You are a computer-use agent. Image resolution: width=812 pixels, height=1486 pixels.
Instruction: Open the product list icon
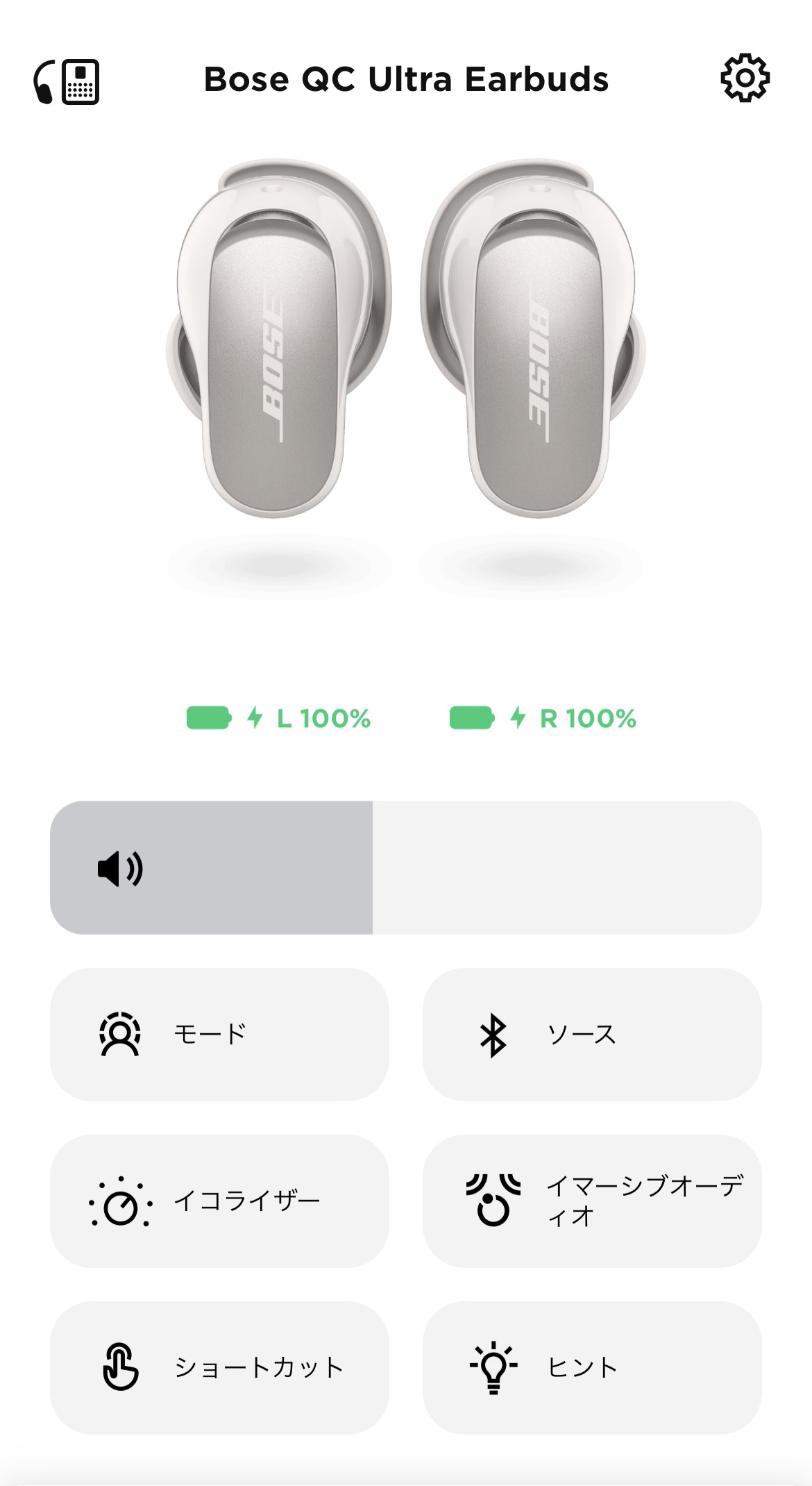(x=67, y=81)
